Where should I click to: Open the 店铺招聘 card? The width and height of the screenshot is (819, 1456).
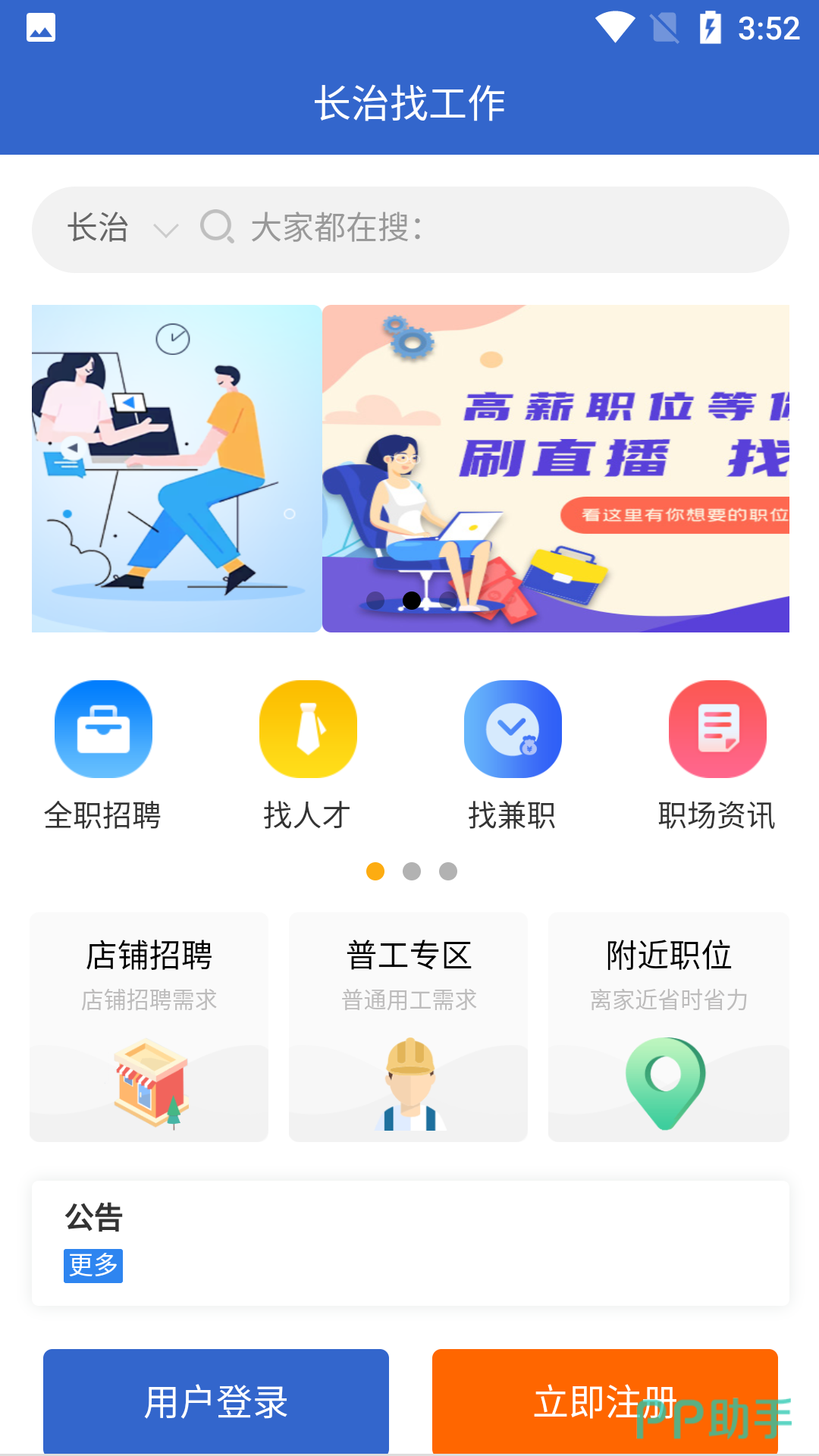[149, 1027]
